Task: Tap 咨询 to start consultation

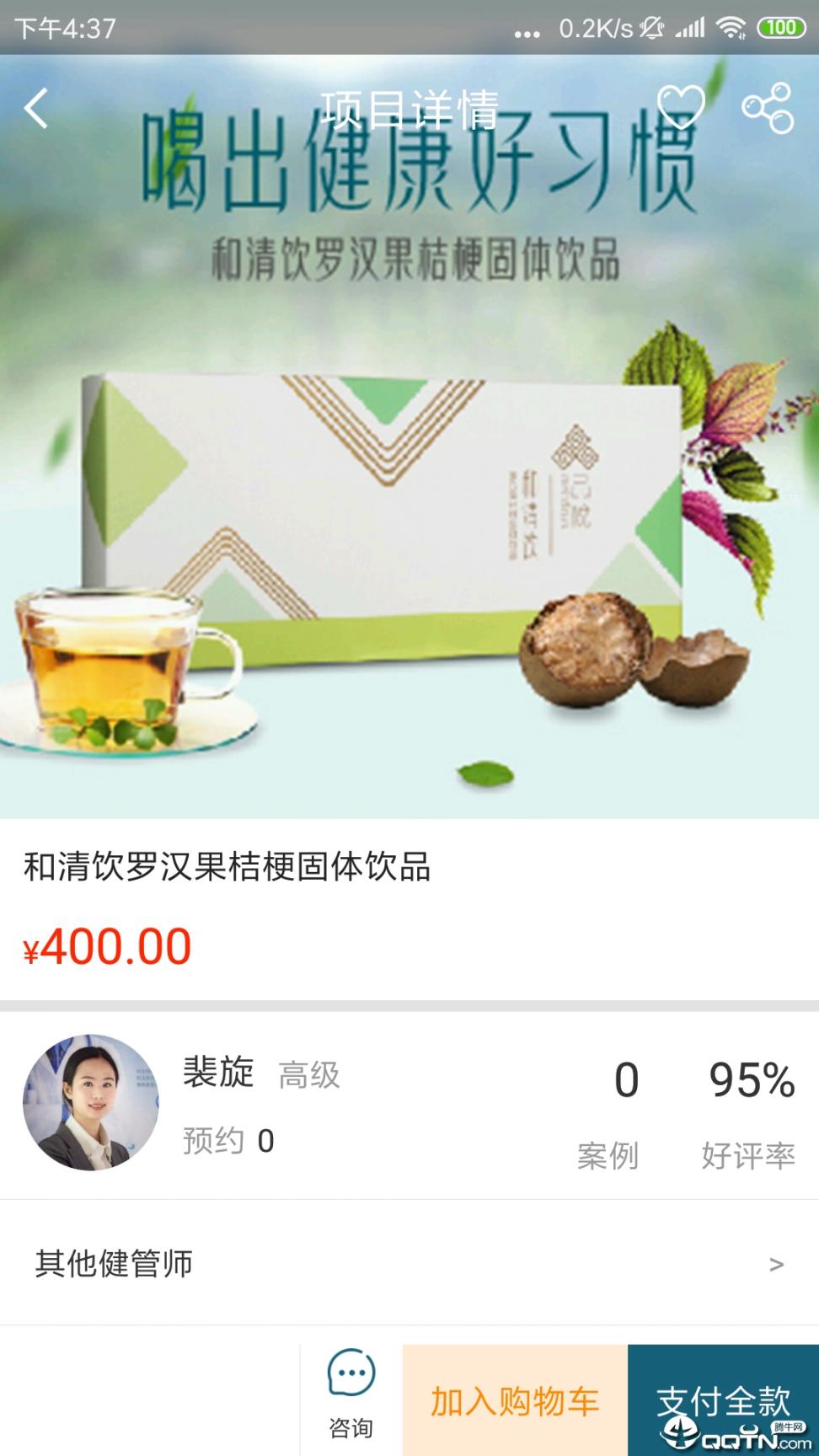Action: pos(351,1400)
